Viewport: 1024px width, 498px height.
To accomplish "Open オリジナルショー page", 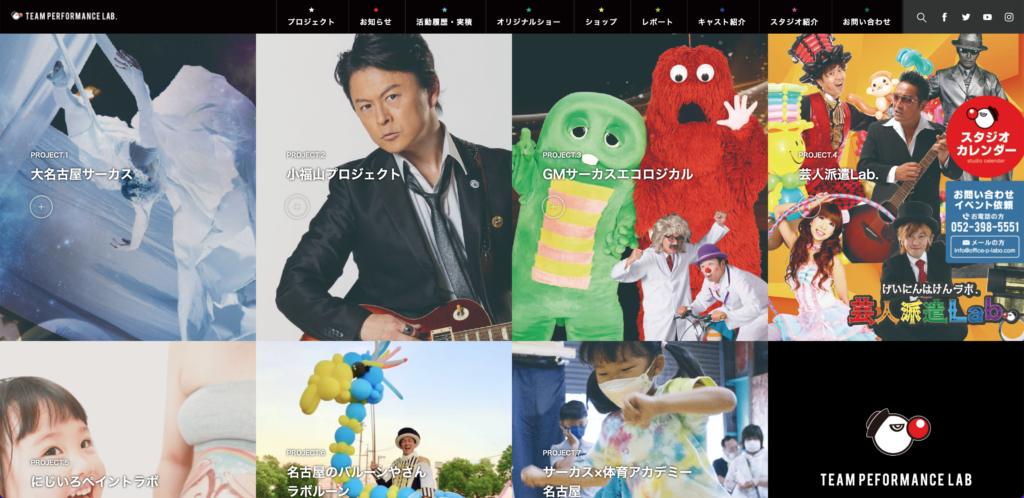I will [x=529, y=18].
